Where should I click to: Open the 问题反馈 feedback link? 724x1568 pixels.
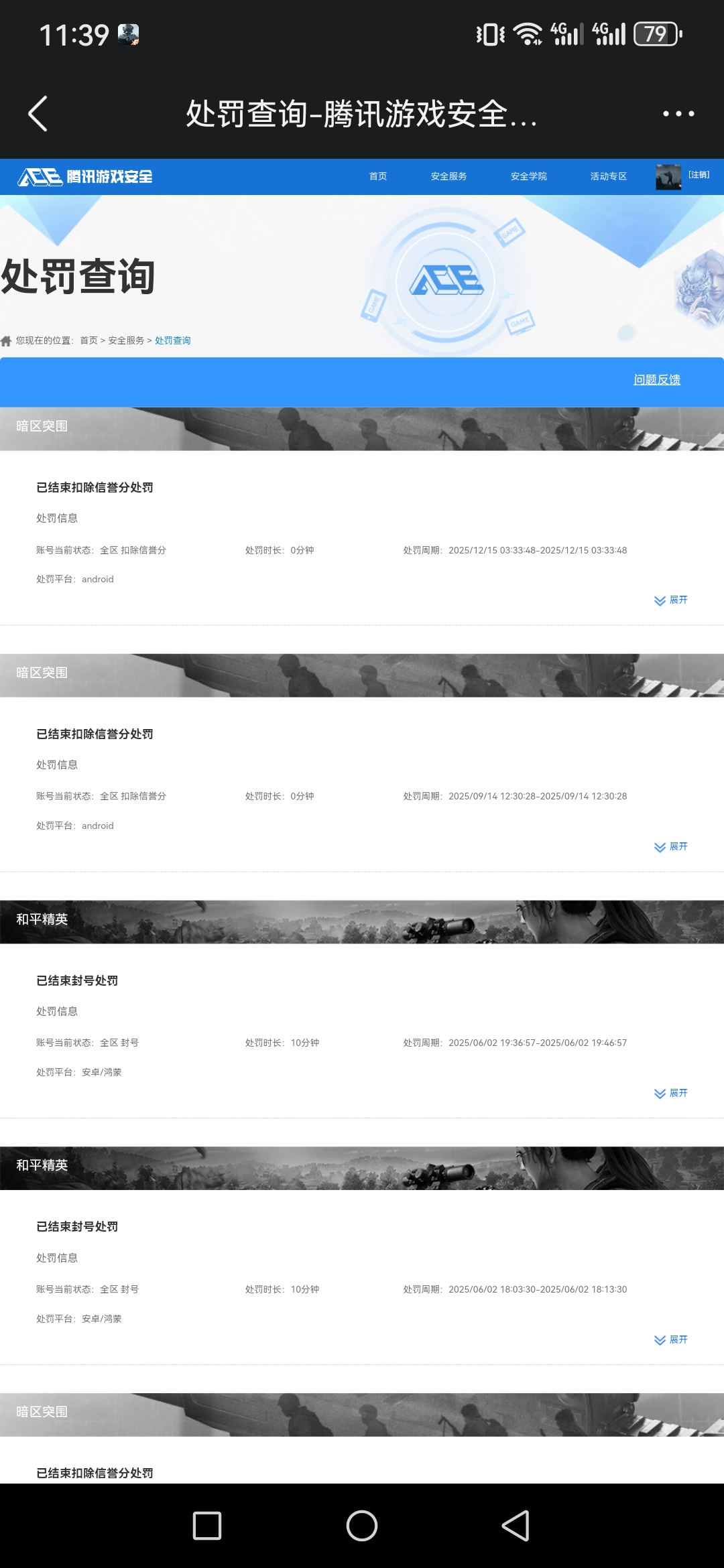(656, 380)
